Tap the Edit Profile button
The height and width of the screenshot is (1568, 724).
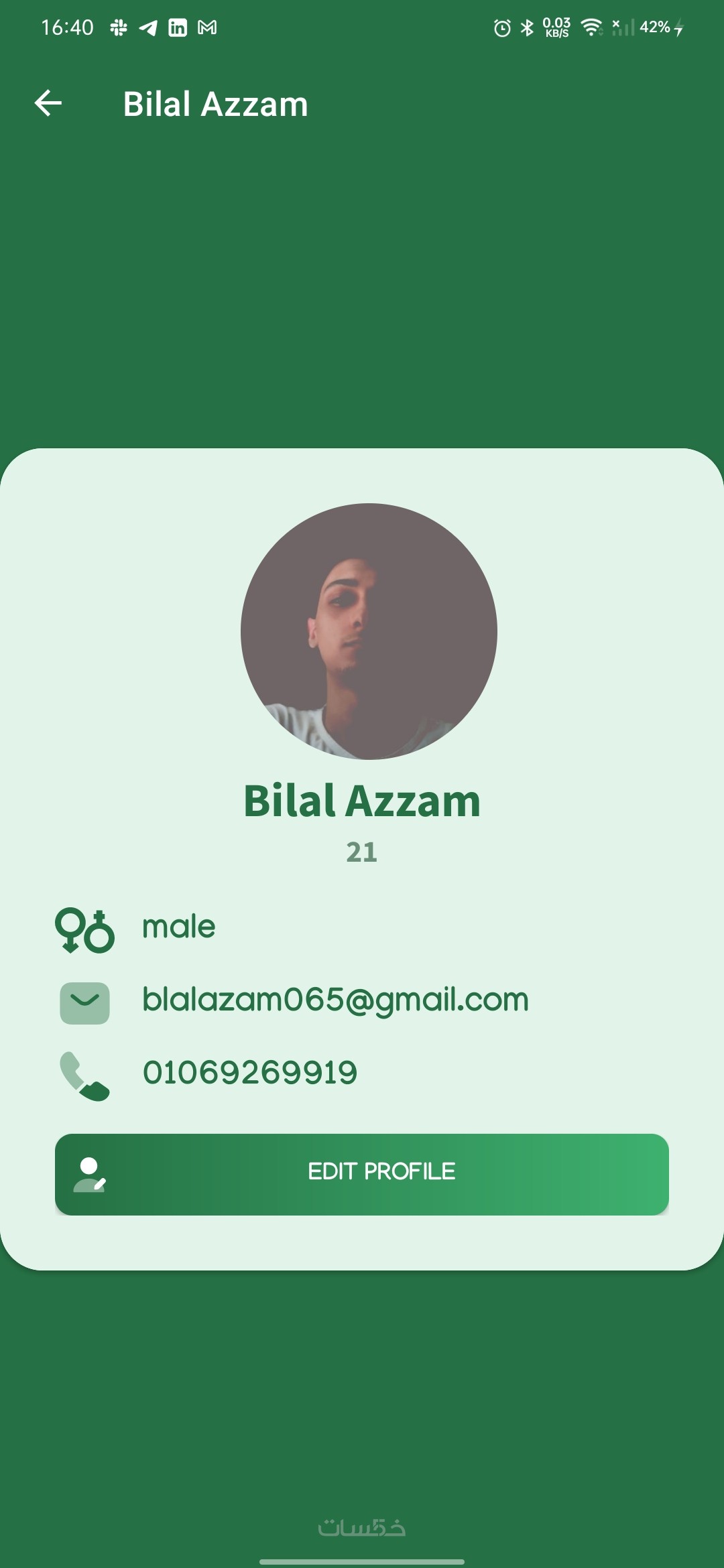click(x=362, y=1174)
